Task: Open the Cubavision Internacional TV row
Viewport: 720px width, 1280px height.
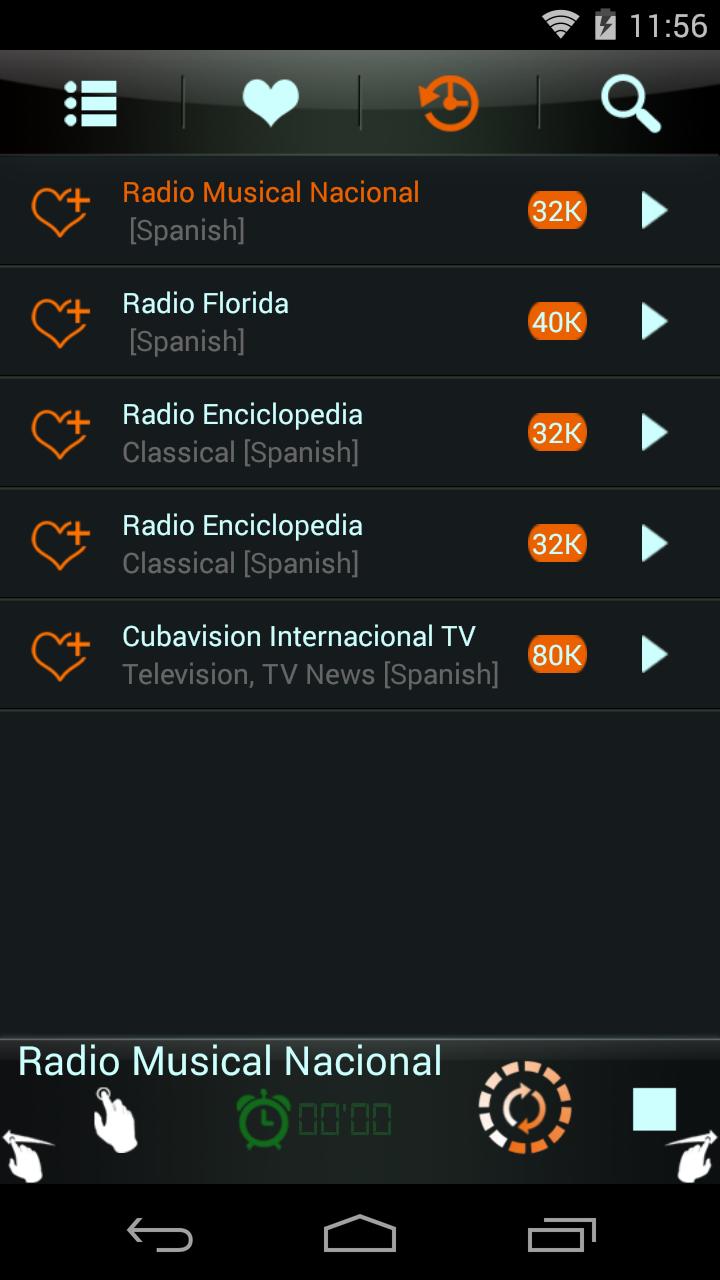Action: click(360, 655)
